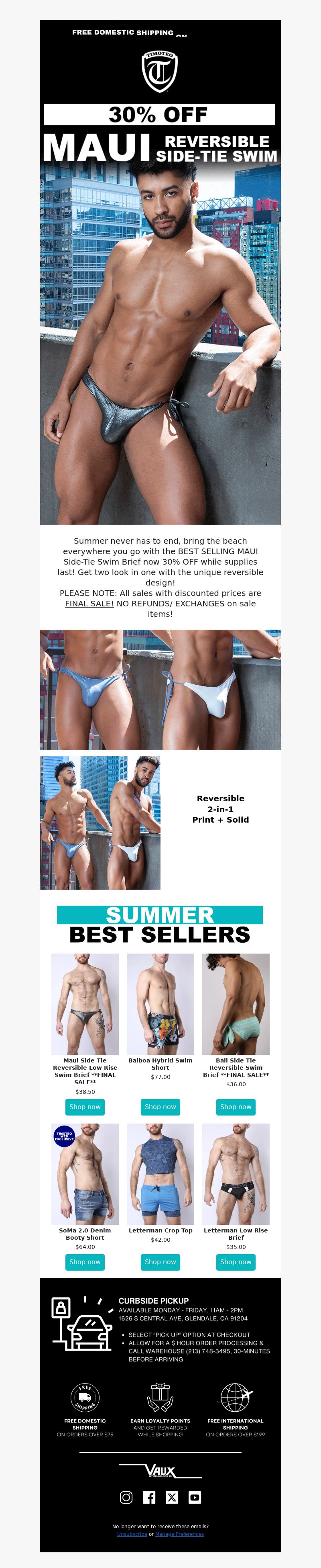Tap Shop now under Bali Side Tie brief
The image size is (321, 1568).
click(x=235, y=1107)
